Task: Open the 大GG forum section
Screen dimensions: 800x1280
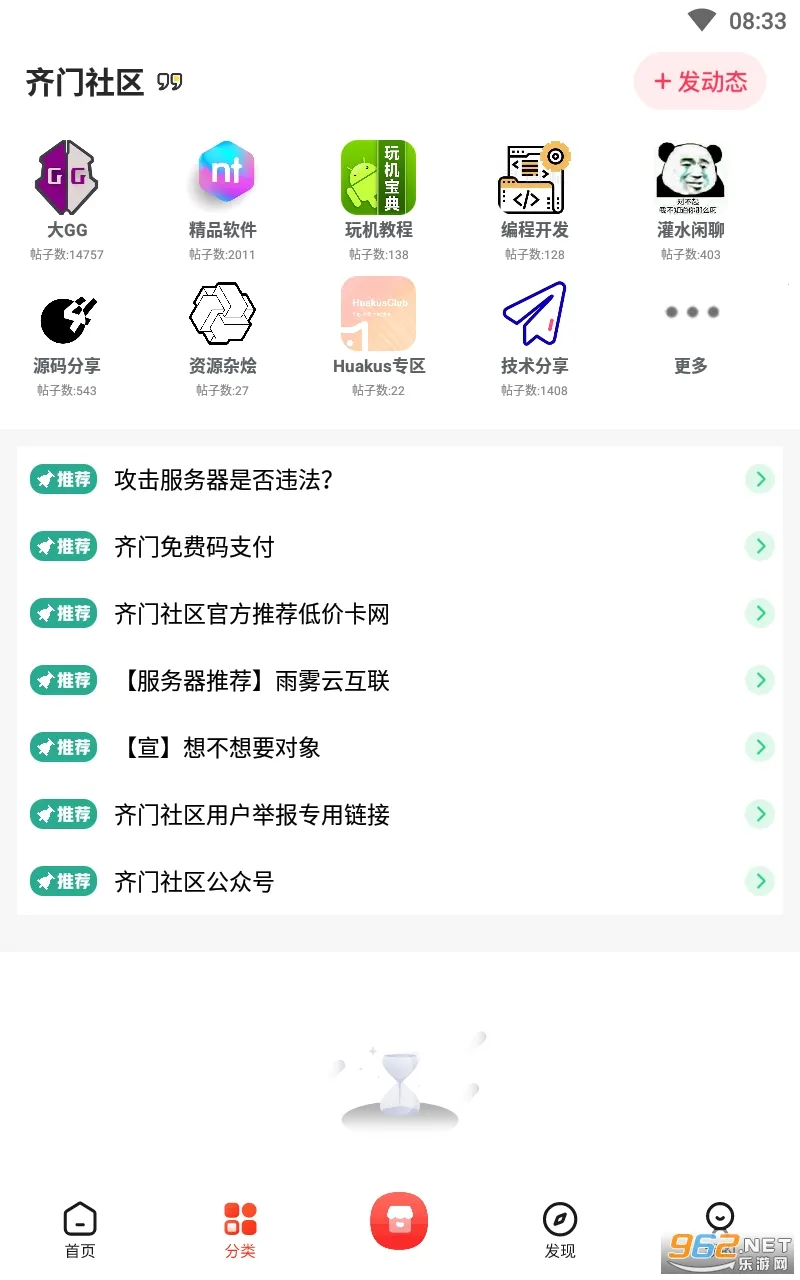Action: (66, 176)
